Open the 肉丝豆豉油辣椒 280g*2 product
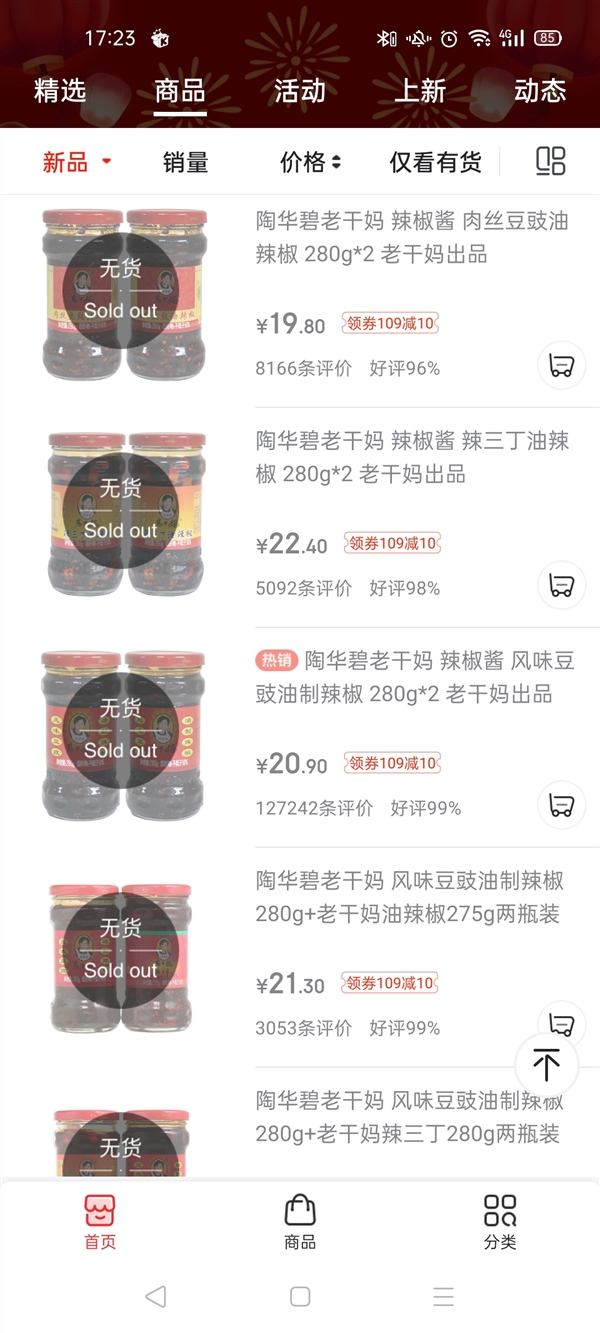This screenshot has height=1333, width=600. [x=411, y=237]
